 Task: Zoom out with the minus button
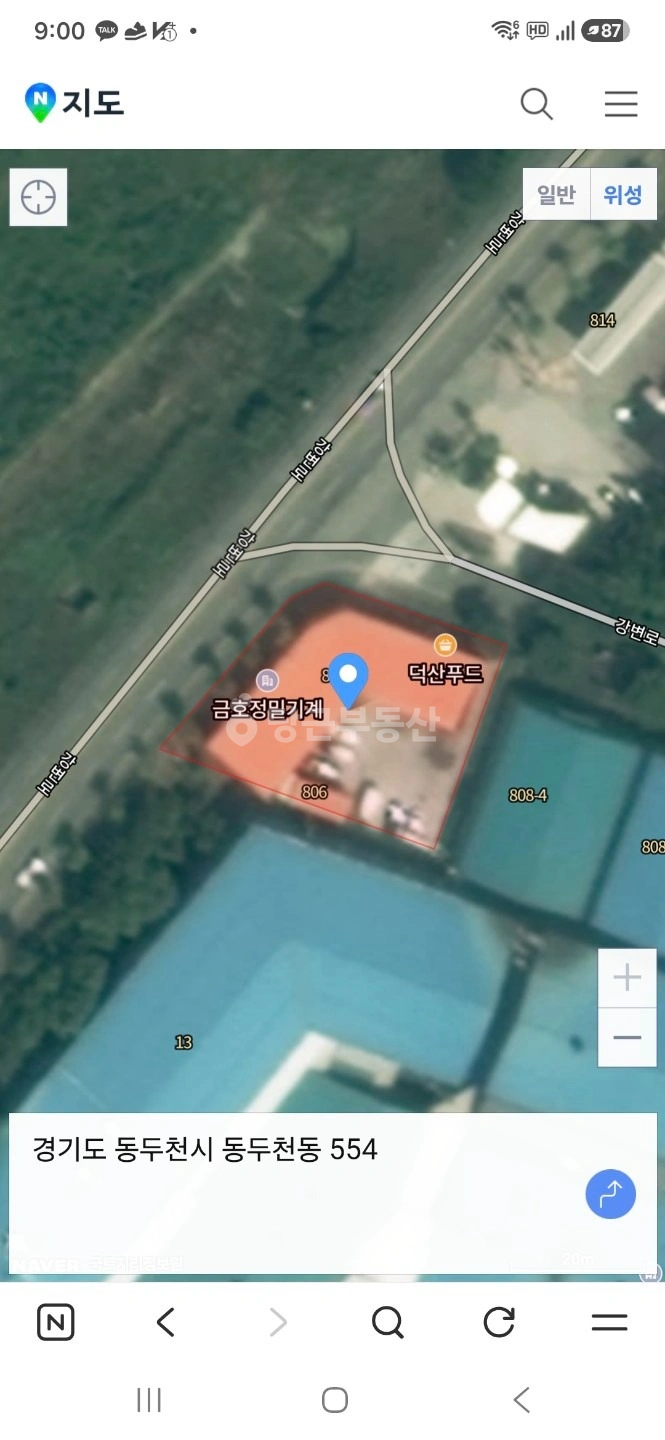tap(627, 1037)
